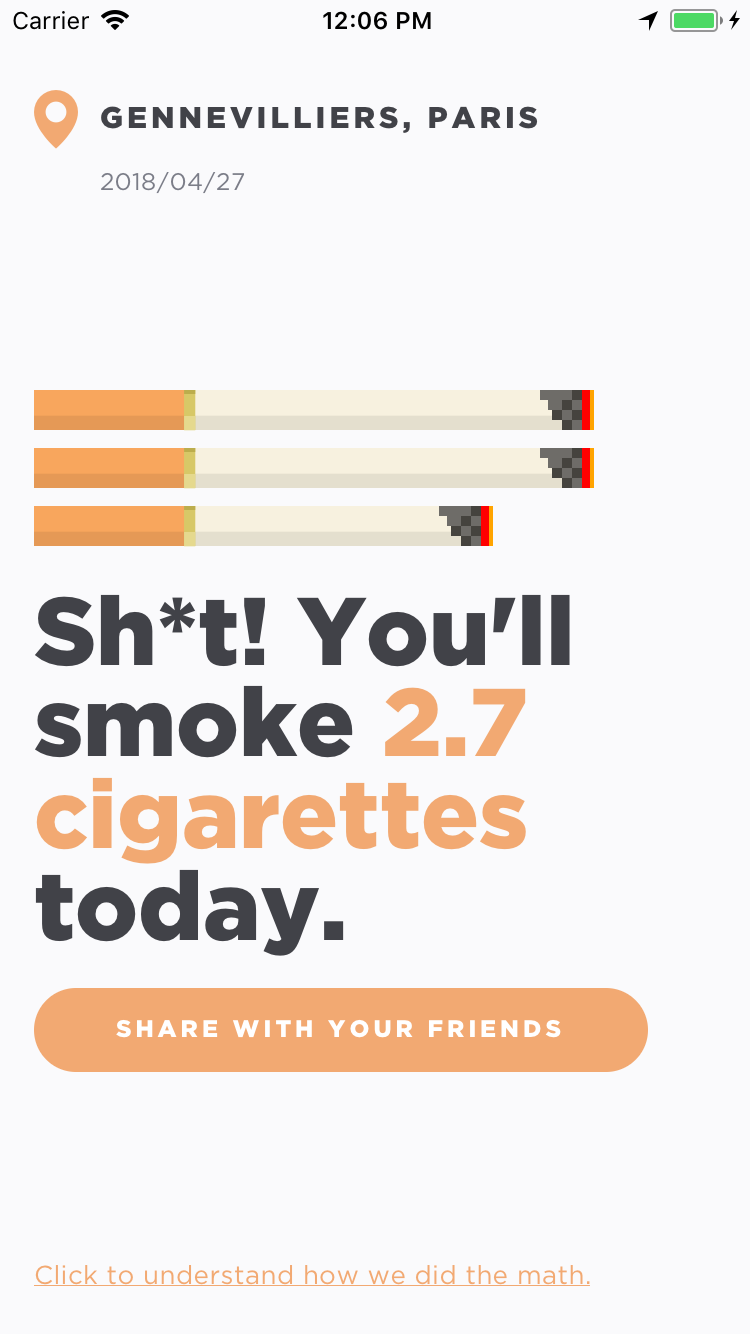Tap the Share With Your Friends button
750x1334 pixels.
click(340, 1029)
